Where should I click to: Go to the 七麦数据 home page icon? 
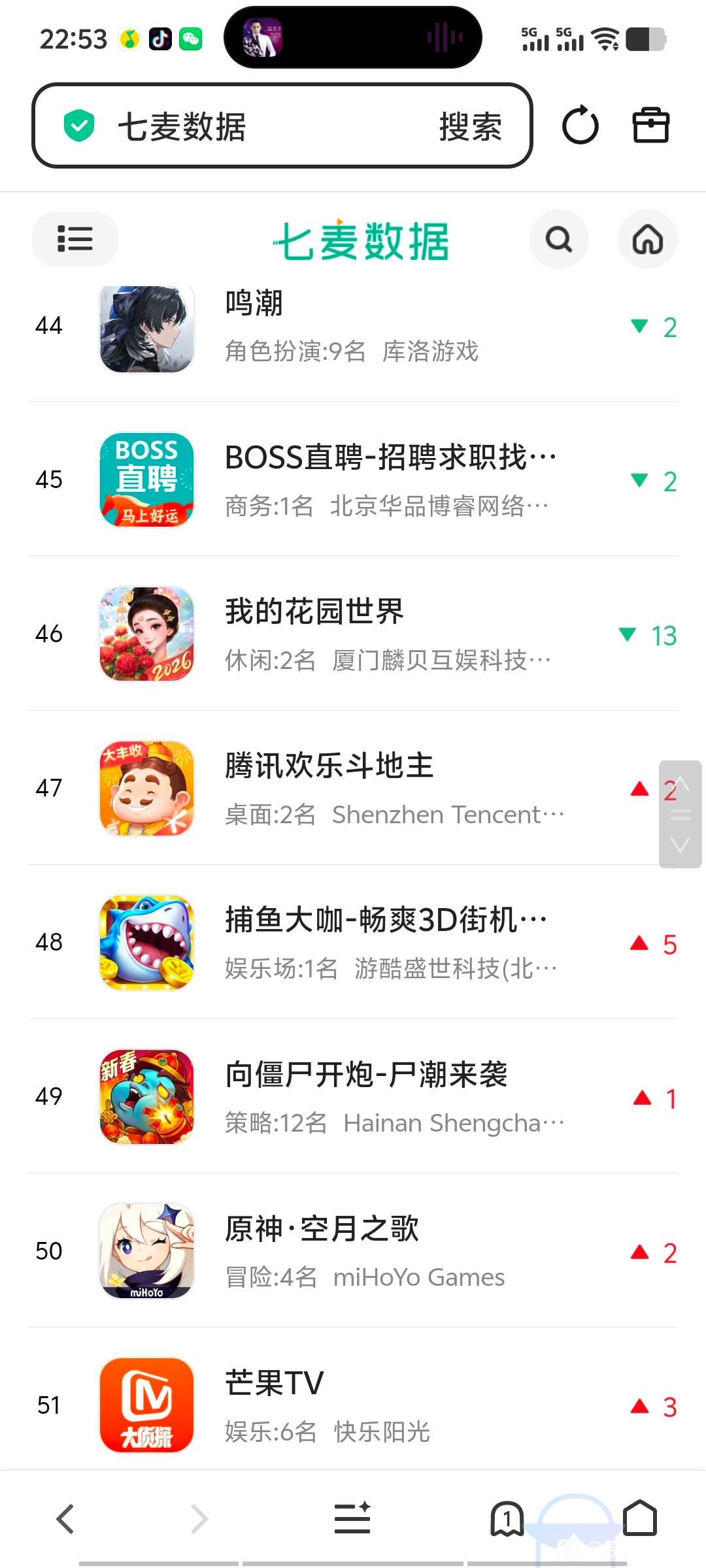coord(647,239)
